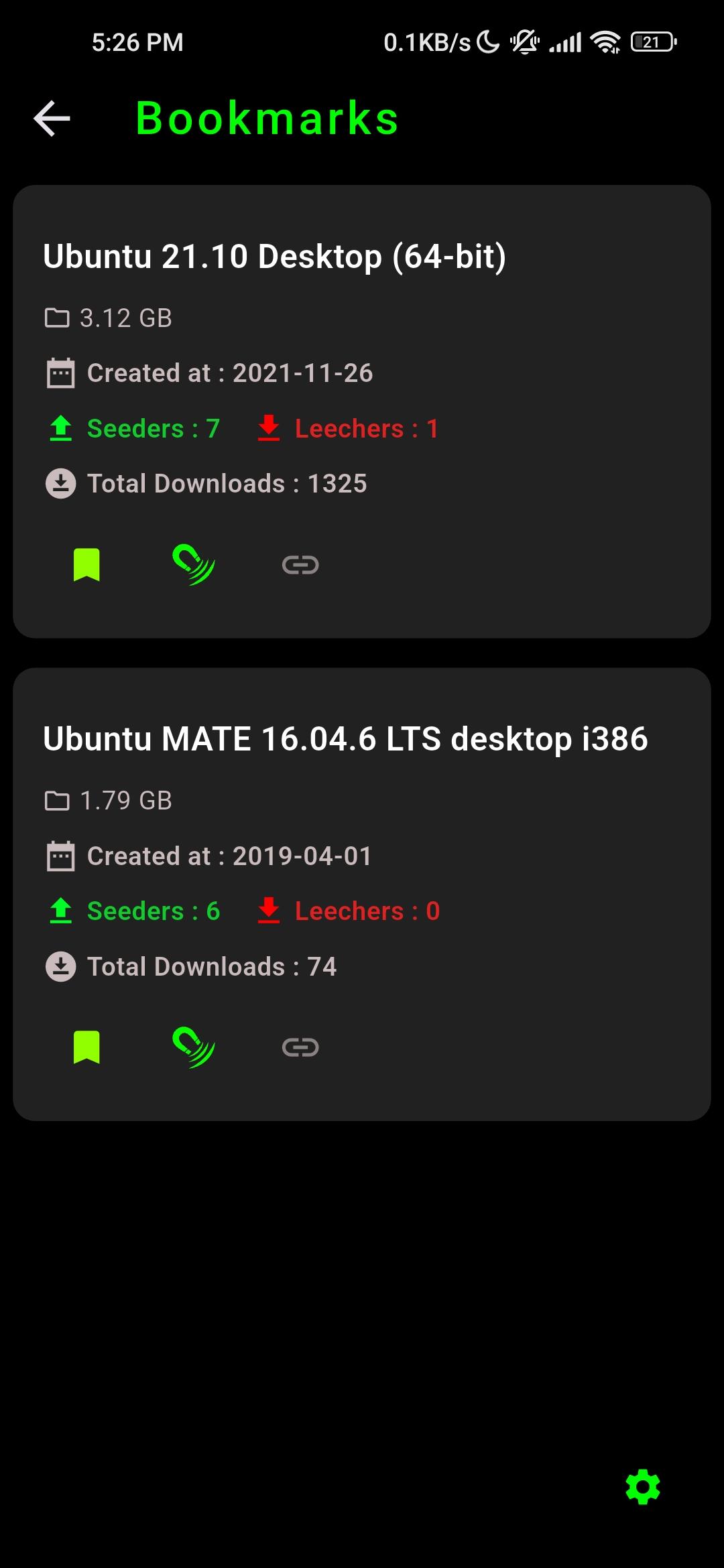The image size is (724, 1568).
Task: Open magnet link for Ubuntu 21.10 Desktop
Action: pos(193,564)
